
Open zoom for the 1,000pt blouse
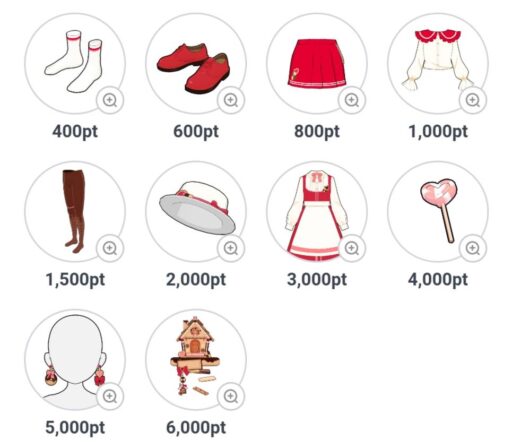(473, 100)
